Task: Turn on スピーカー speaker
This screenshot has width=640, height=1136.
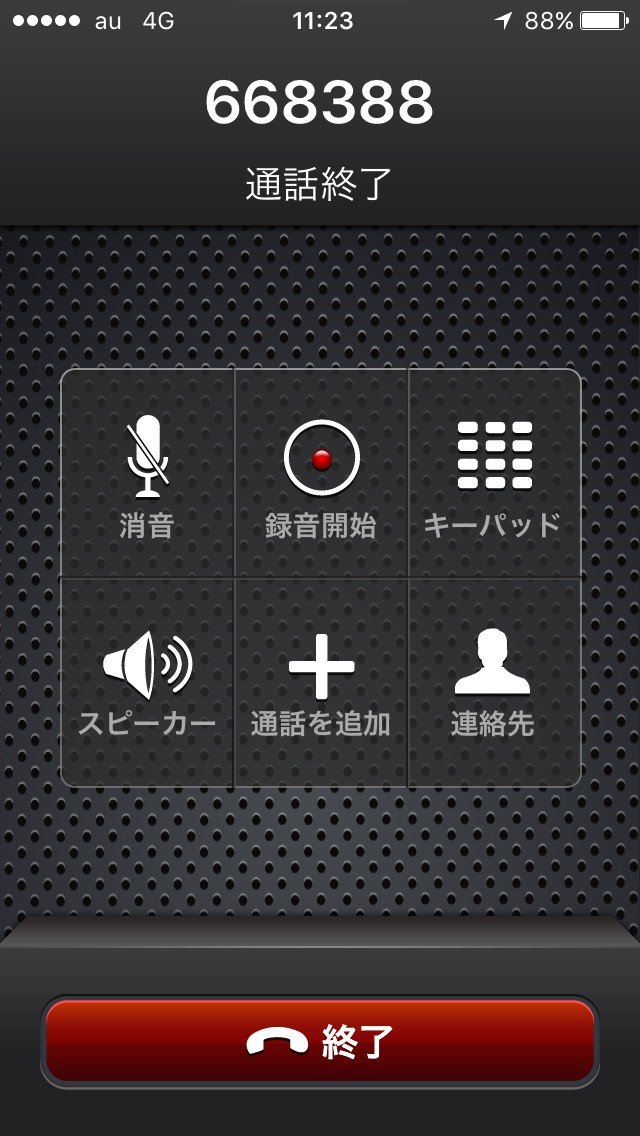Action: (148, 682)
